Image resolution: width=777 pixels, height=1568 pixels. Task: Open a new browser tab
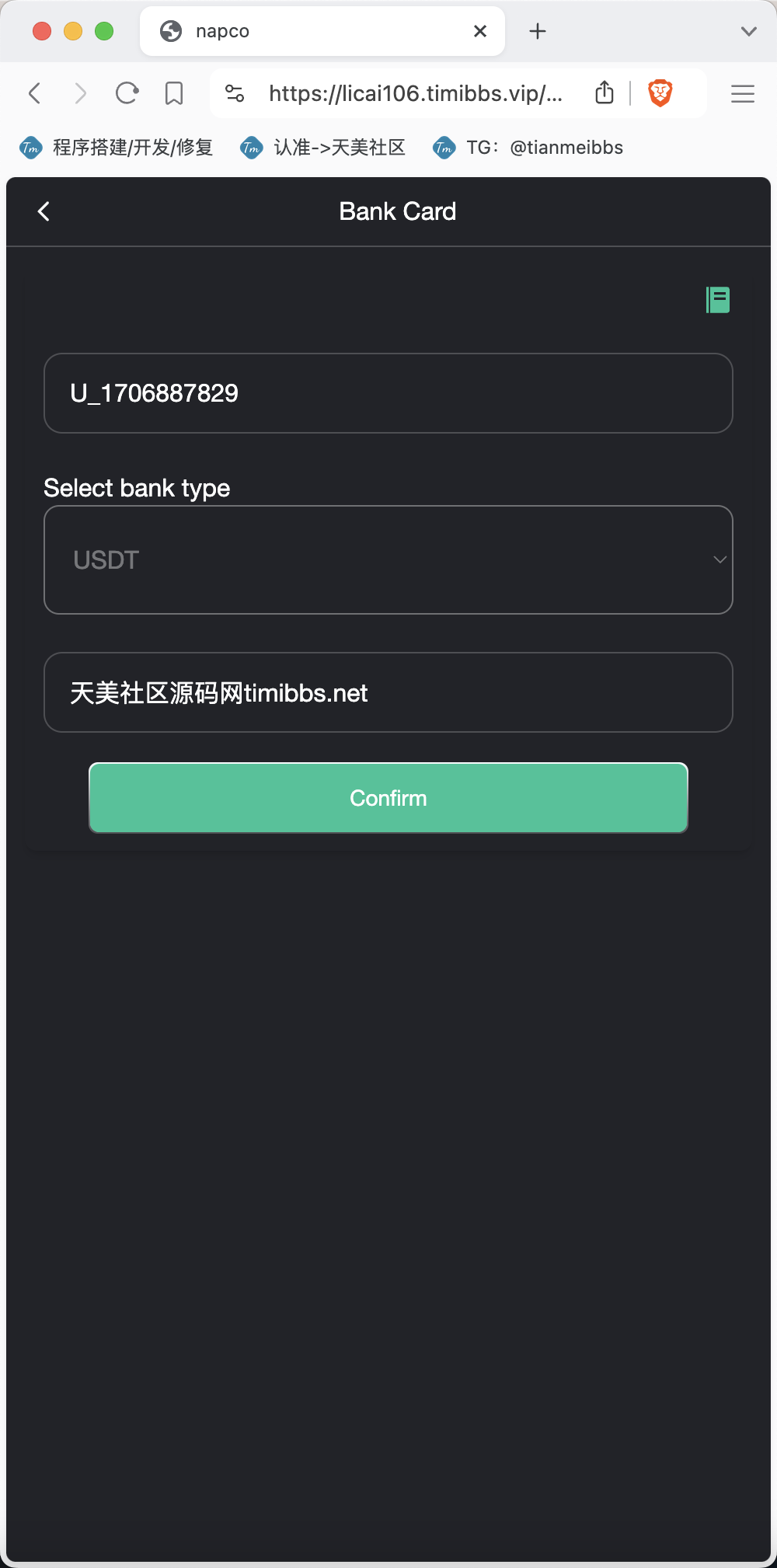pos(538,31)
